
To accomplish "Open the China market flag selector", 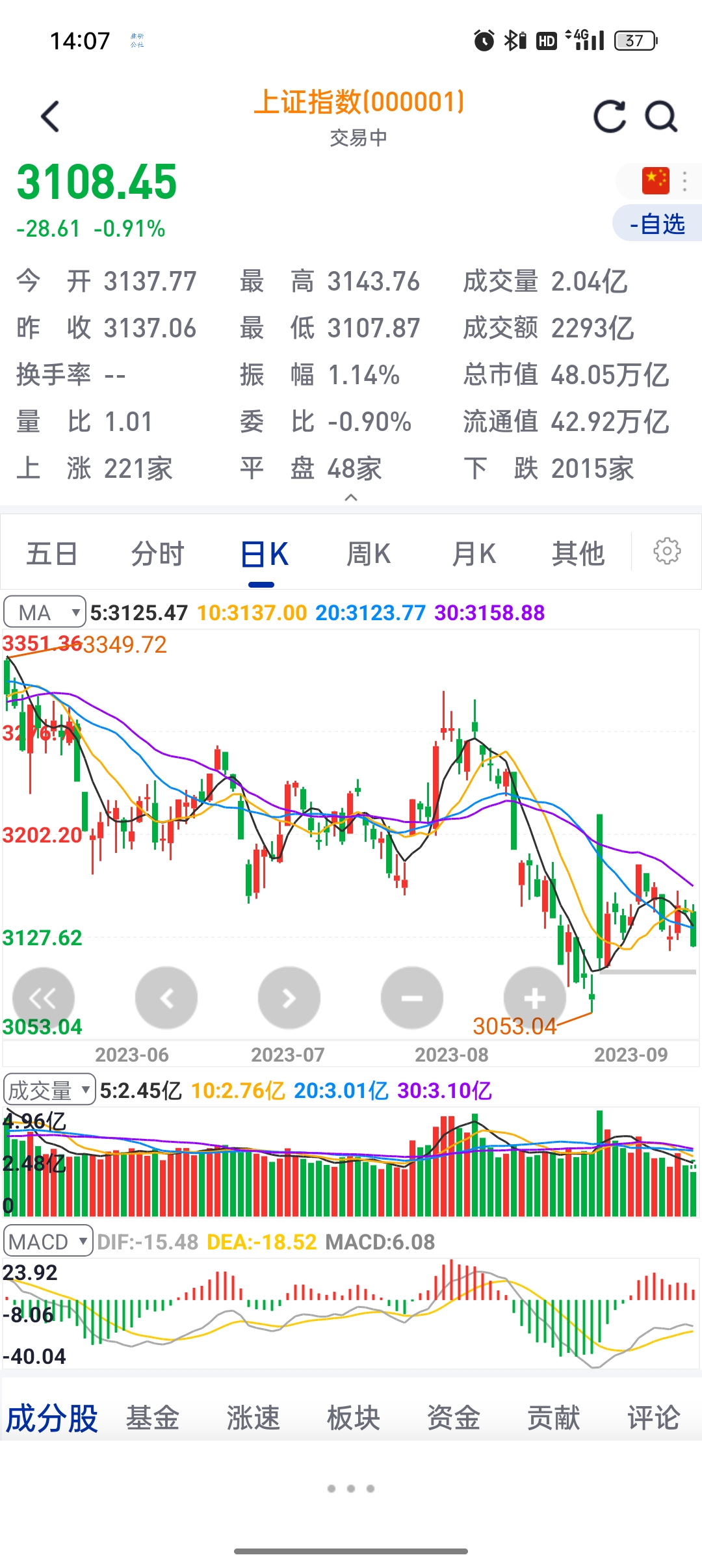I will click(656, 181).
